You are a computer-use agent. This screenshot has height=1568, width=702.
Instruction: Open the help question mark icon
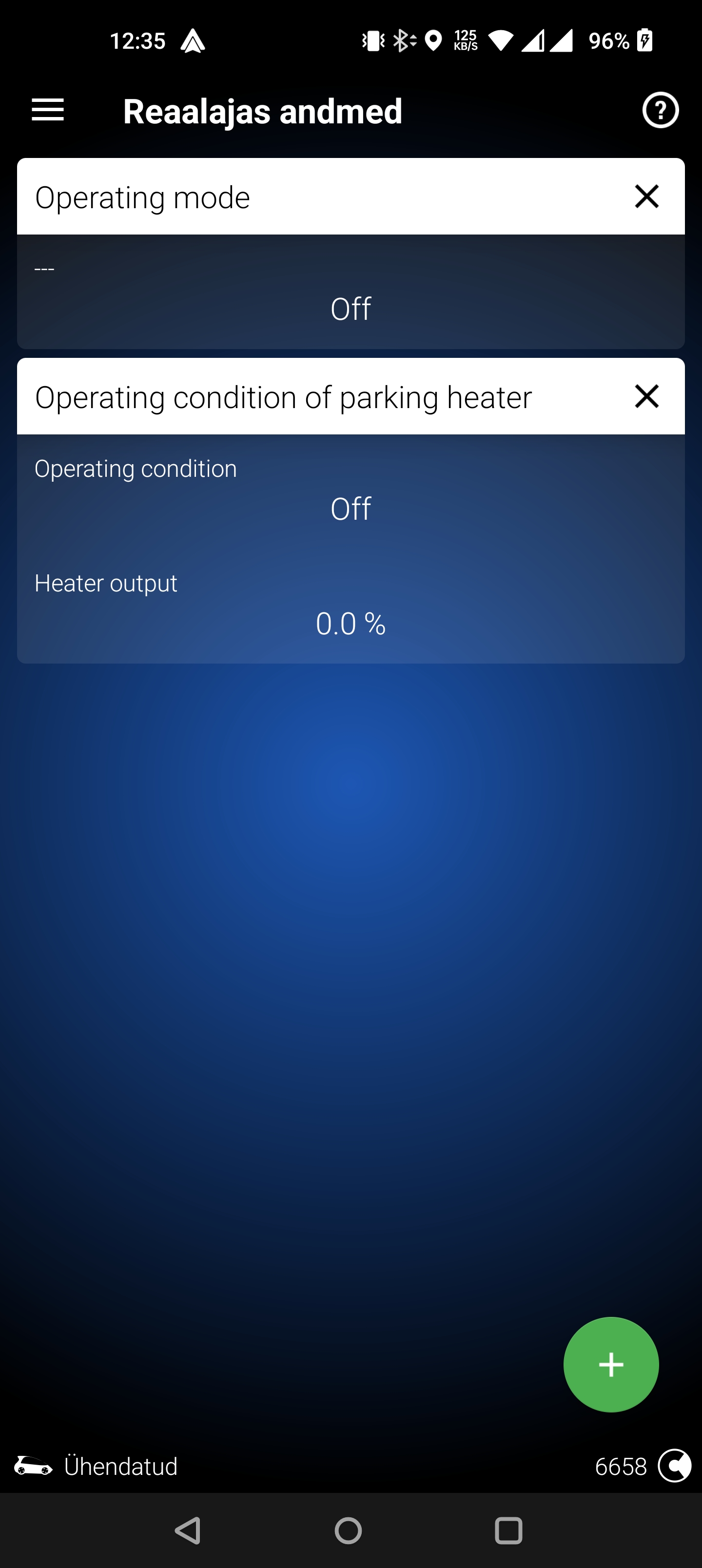[660, 110]
